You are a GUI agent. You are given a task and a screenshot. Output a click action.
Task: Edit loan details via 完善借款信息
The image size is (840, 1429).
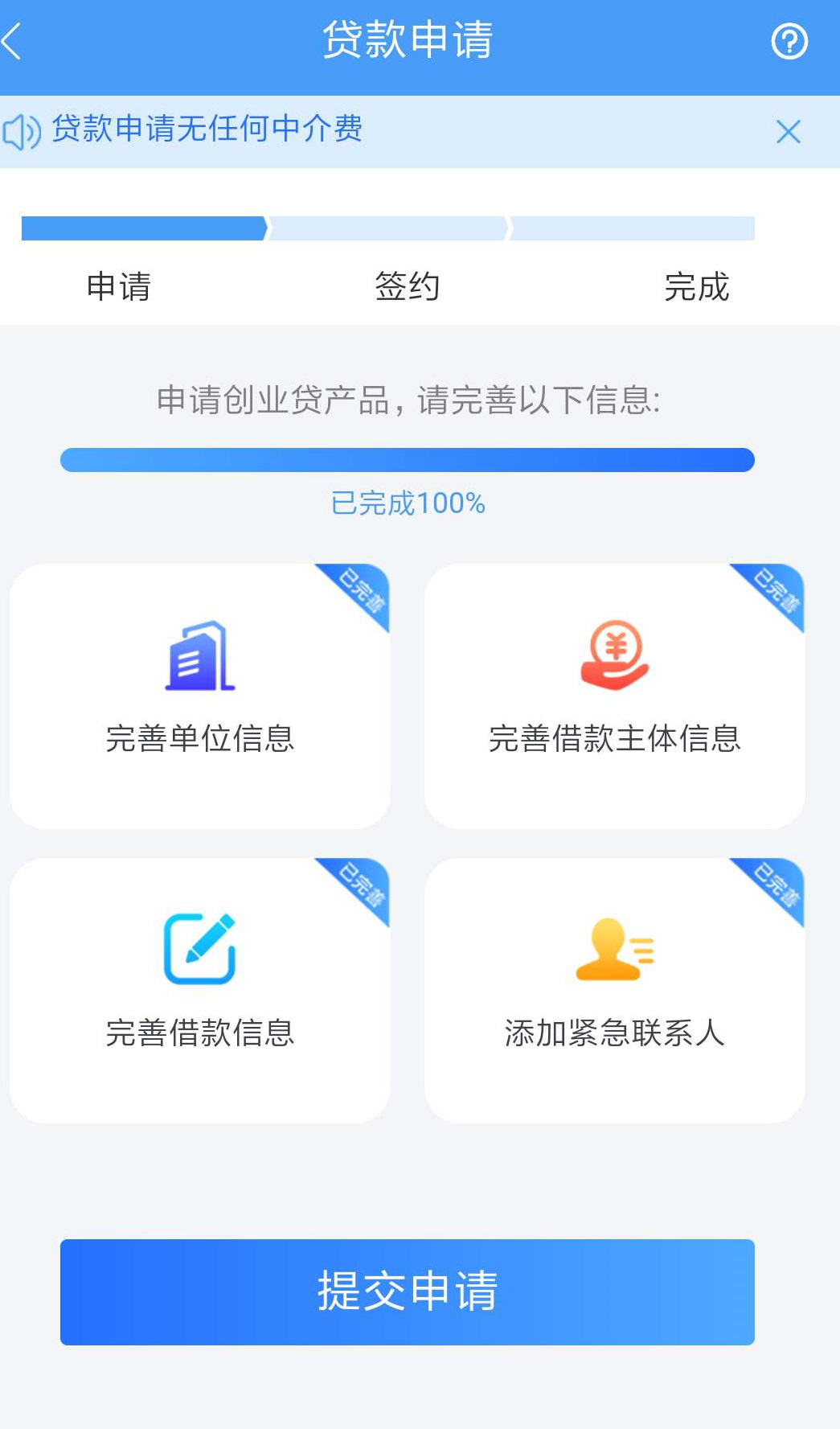[x=200, y=990]
